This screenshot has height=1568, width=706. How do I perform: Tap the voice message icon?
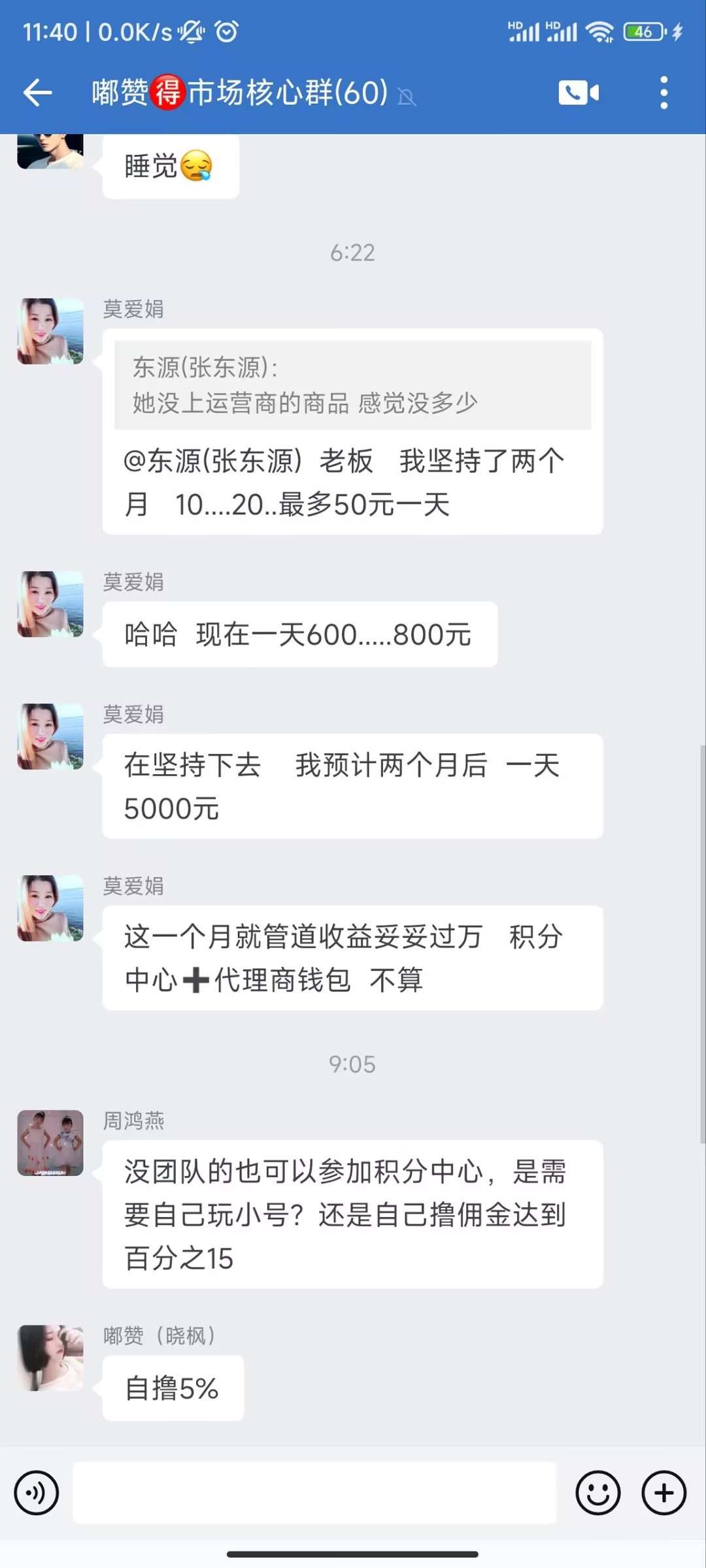(x=37, y=1493)
